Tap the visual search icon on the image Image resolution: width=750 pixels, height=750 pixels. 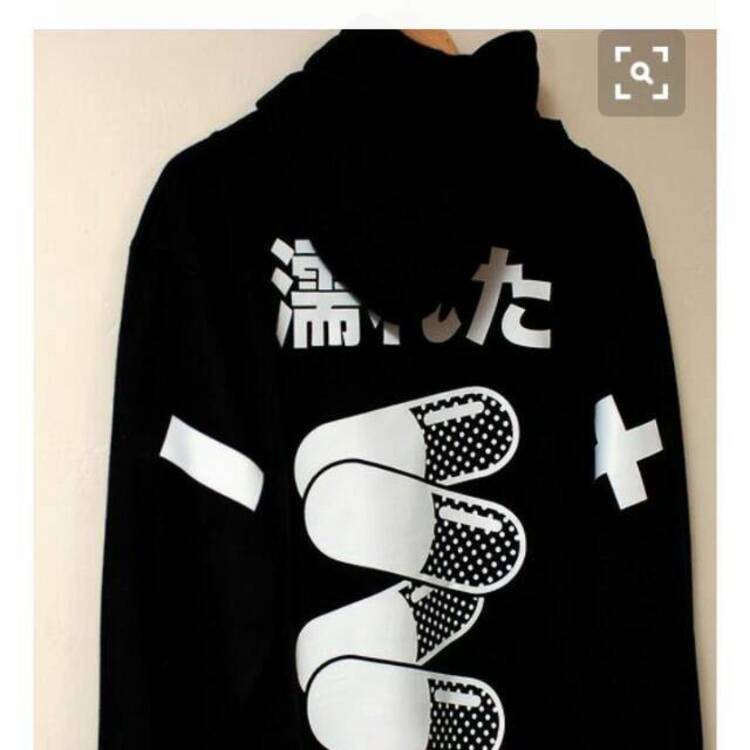(642, 73)
